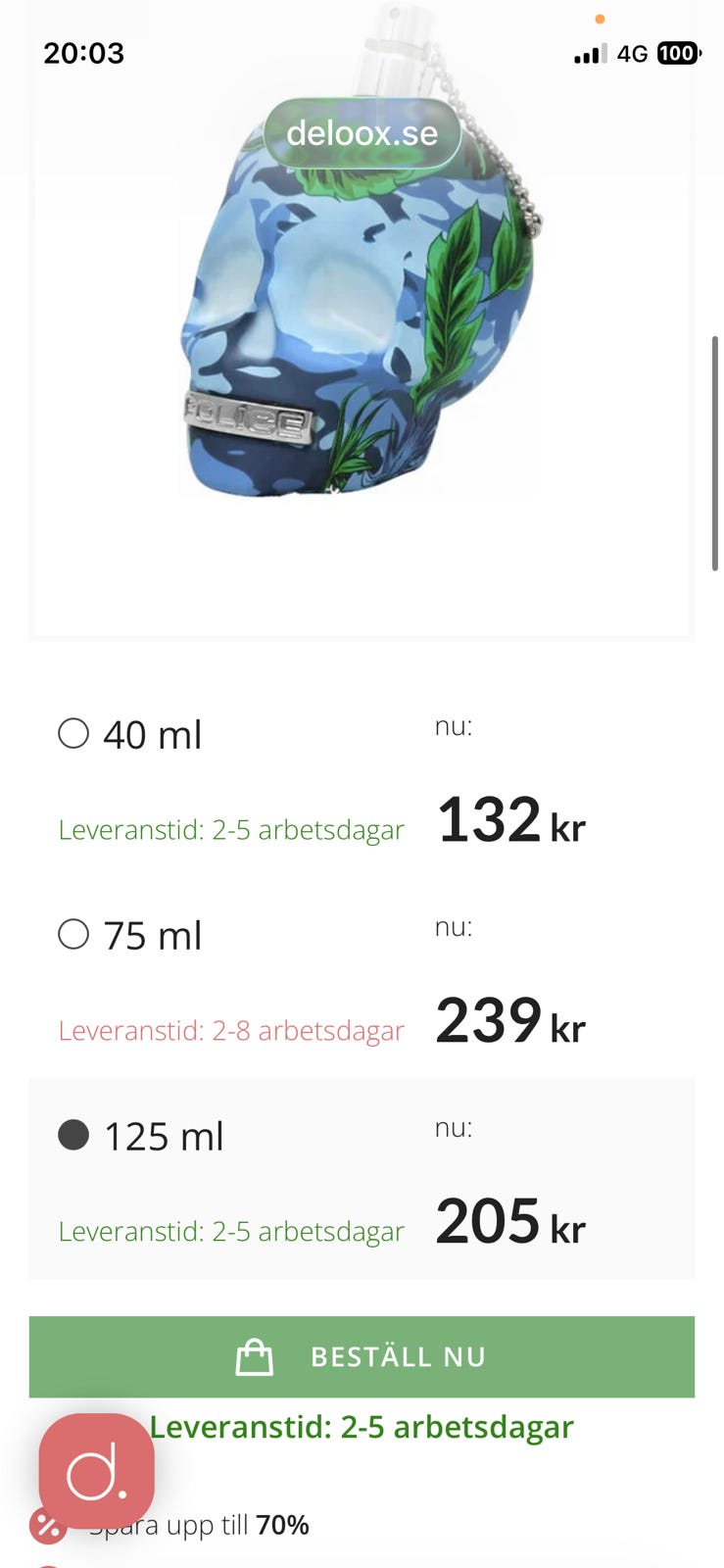Open the deloox.se address pill
The width and height of the screenshot is (724, 1568).
[x=362, y=133]
